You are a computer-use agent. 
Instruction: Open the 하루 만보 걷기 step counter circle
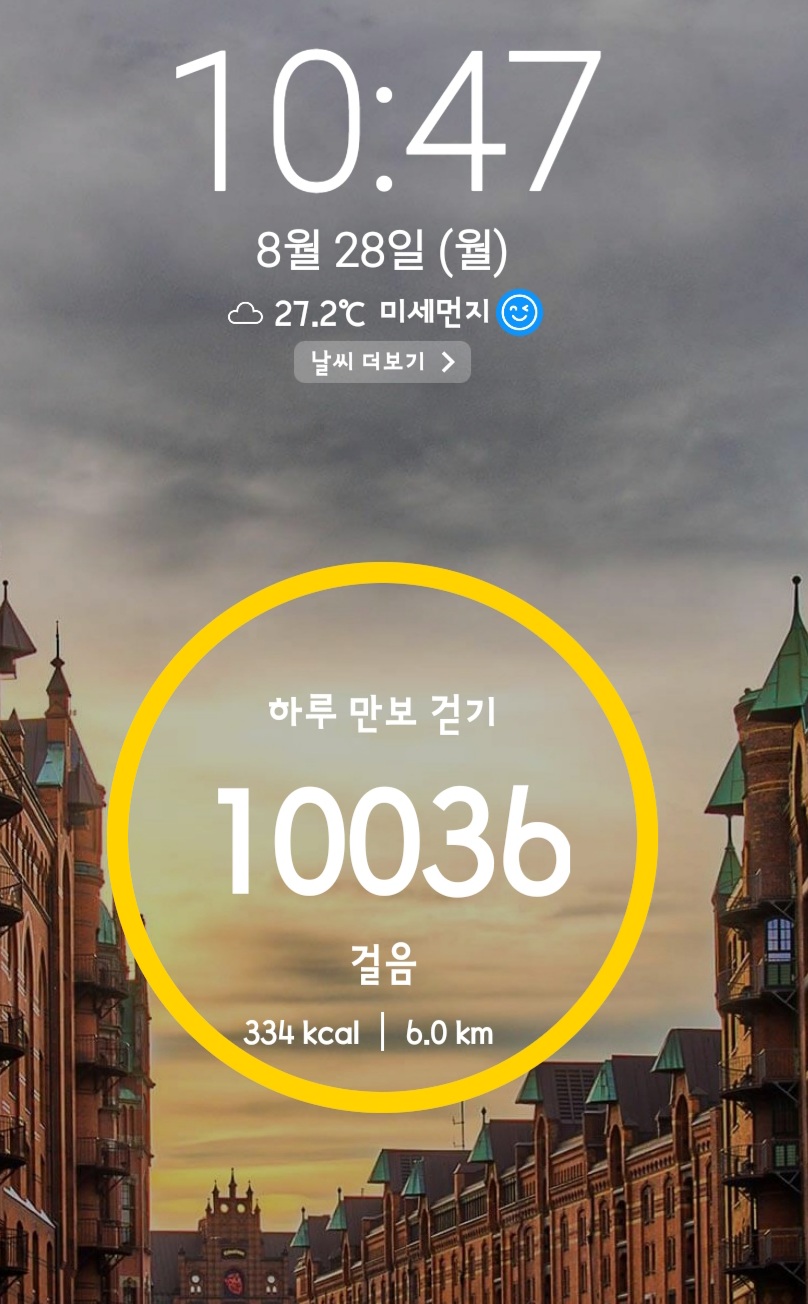383,838
